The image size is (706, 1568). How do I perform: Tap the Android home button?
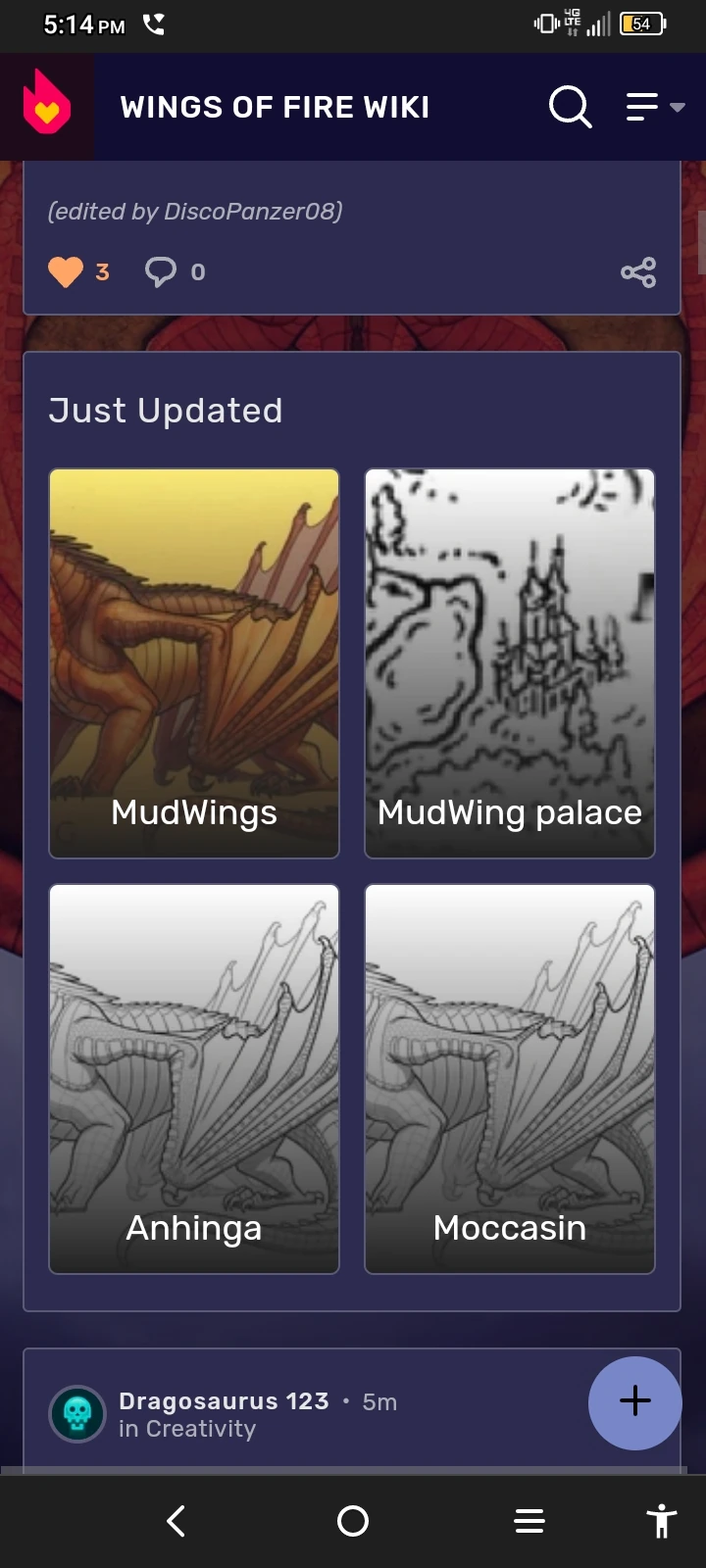(x=353, y=1521)
